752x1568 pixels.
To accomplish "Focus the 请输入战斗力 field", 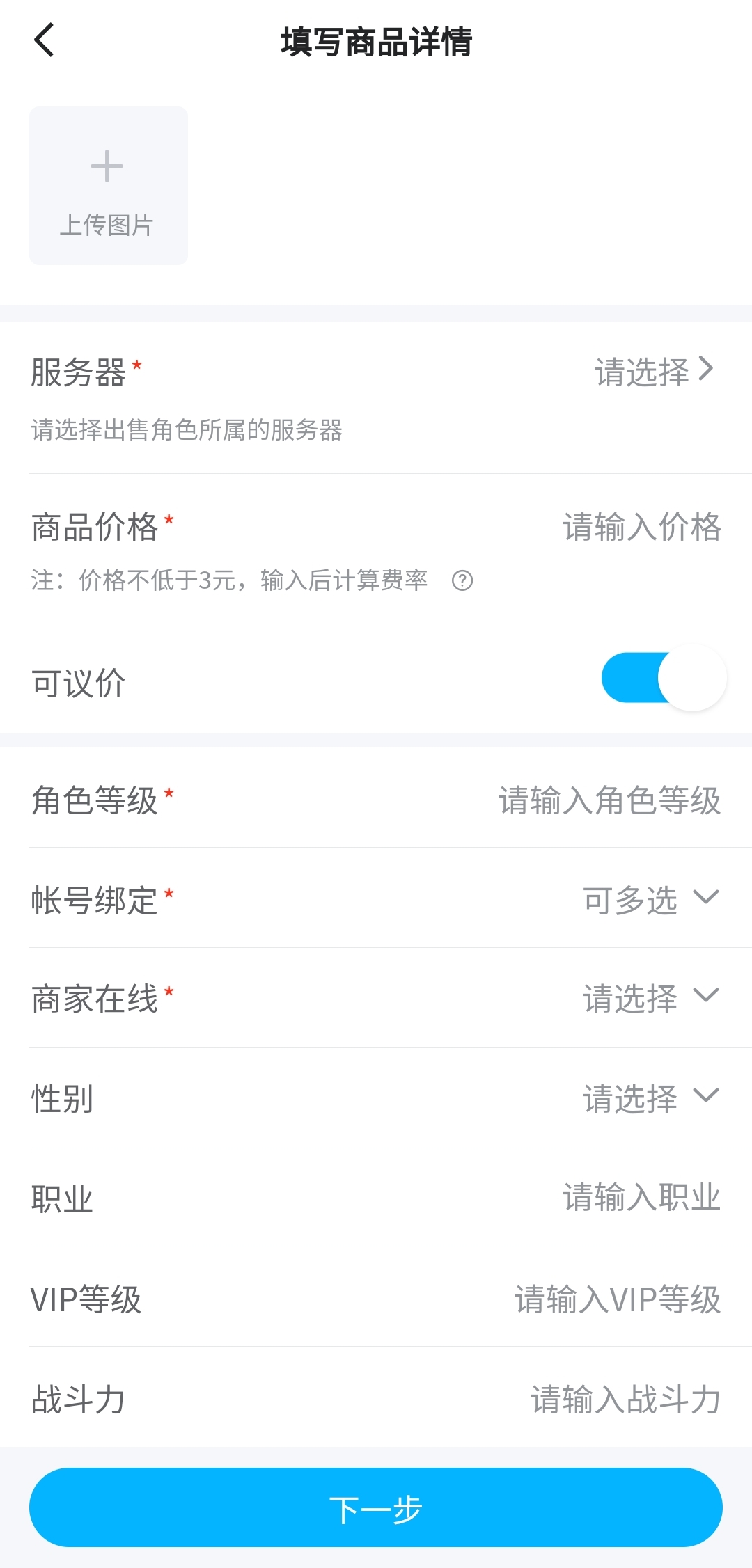I will tap(625, 1399).
